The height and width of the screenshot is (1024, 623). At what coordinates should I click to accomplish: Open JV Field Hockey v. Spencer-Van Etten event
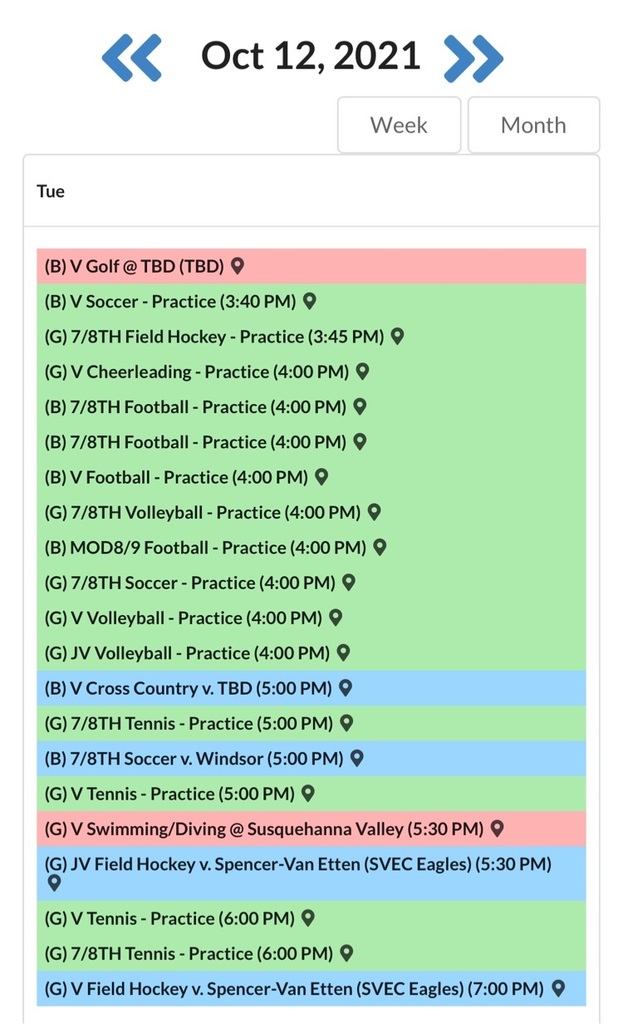point(311,874)
